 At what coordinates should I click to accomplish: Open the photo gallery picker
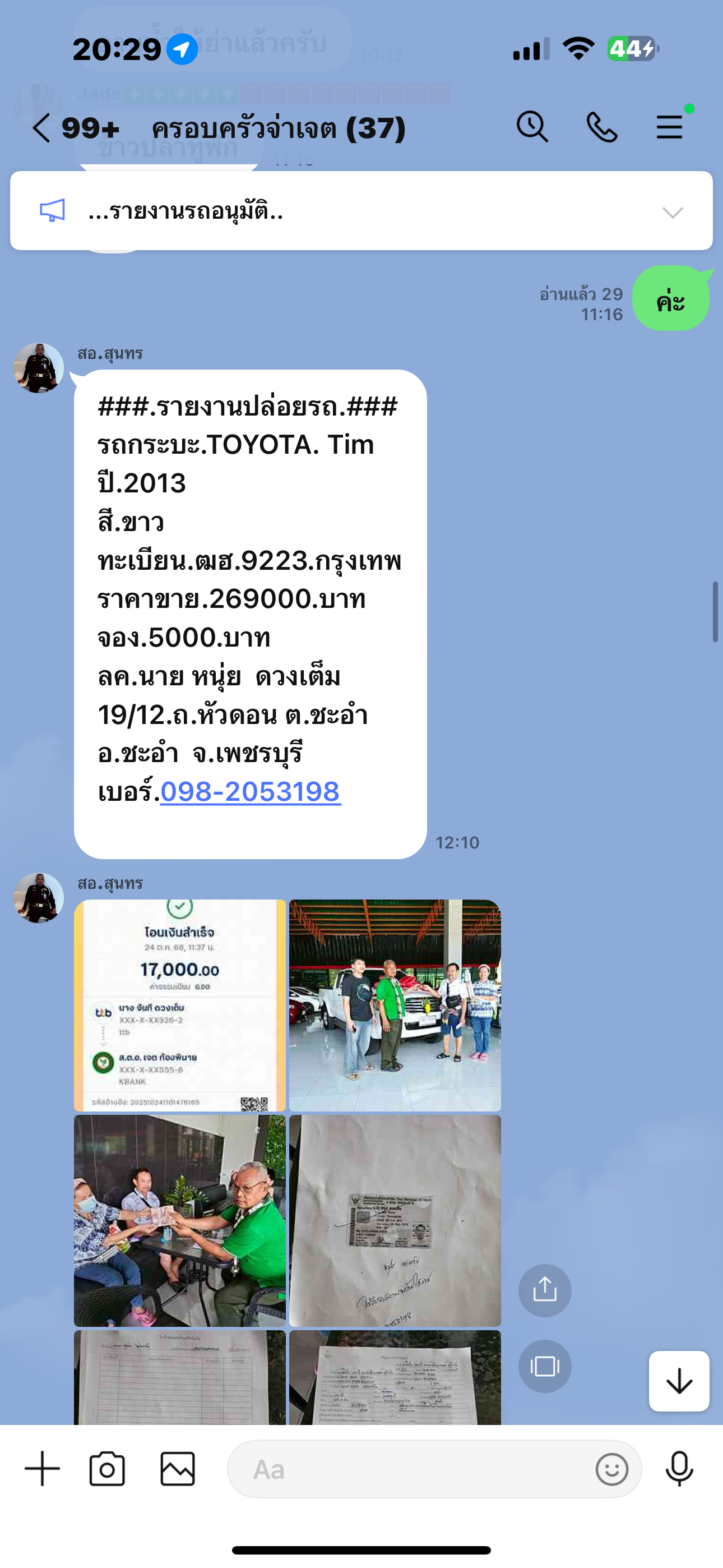pyautogui.click(x=178, y=1469)
